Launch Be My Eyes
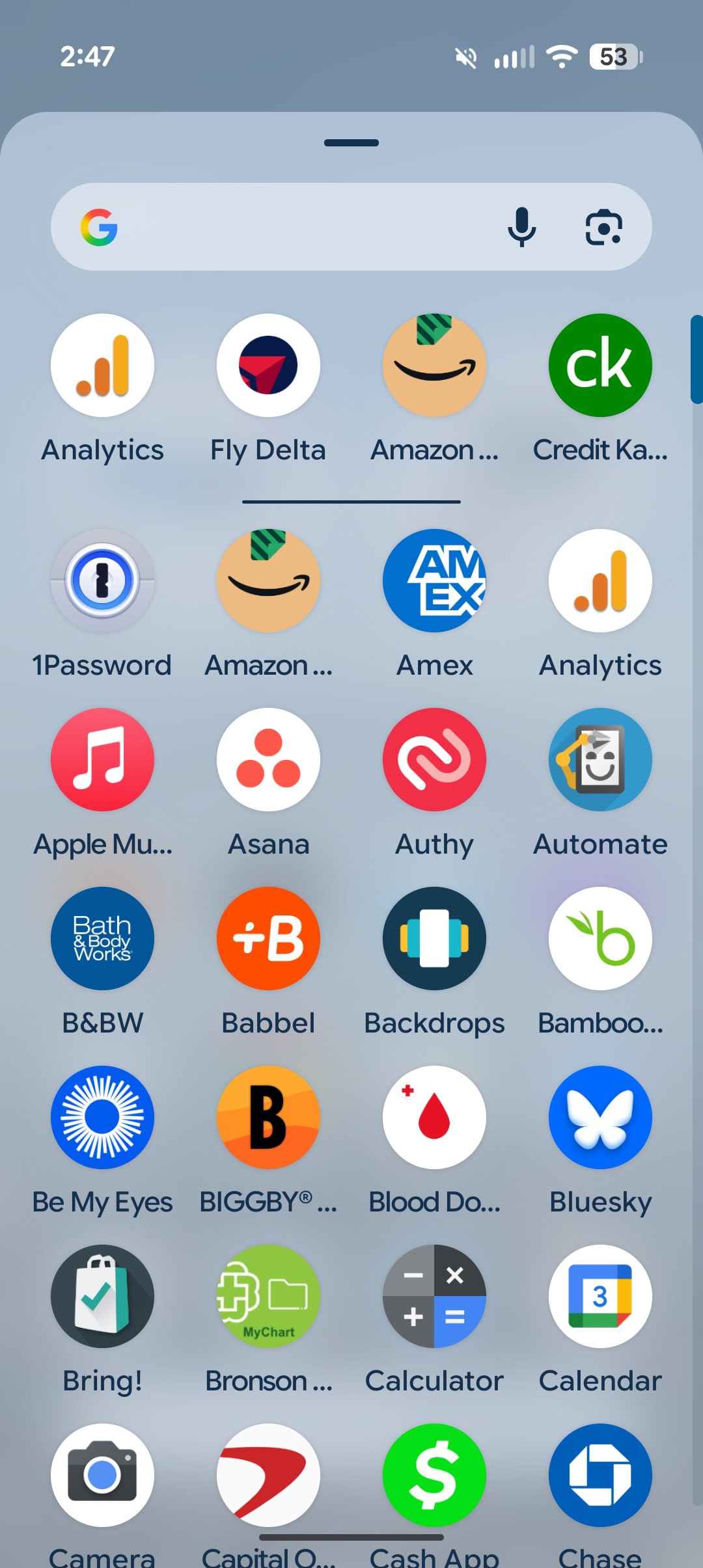The width and height of the screenshot is (703, 1568). pyautogui.click(x=102, y=1116)
